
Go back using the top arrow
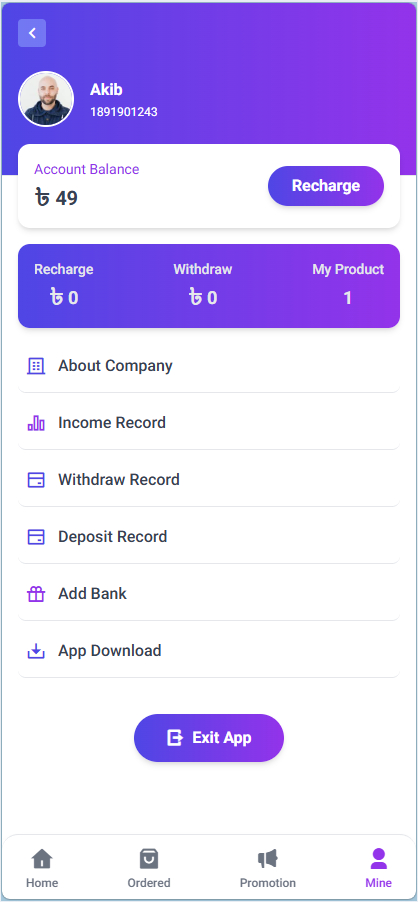click(32, 33)
